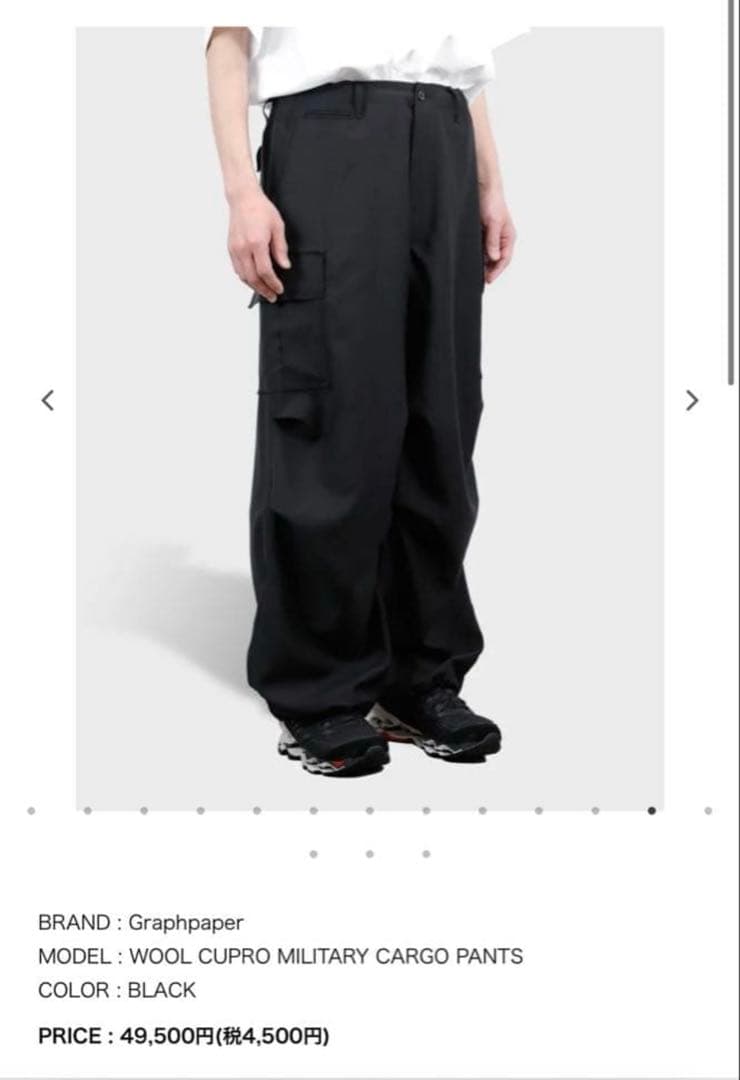Expand to the next slide using the right arrow
The height and width of the screenshot is (1080, 740).
point(692,400)
